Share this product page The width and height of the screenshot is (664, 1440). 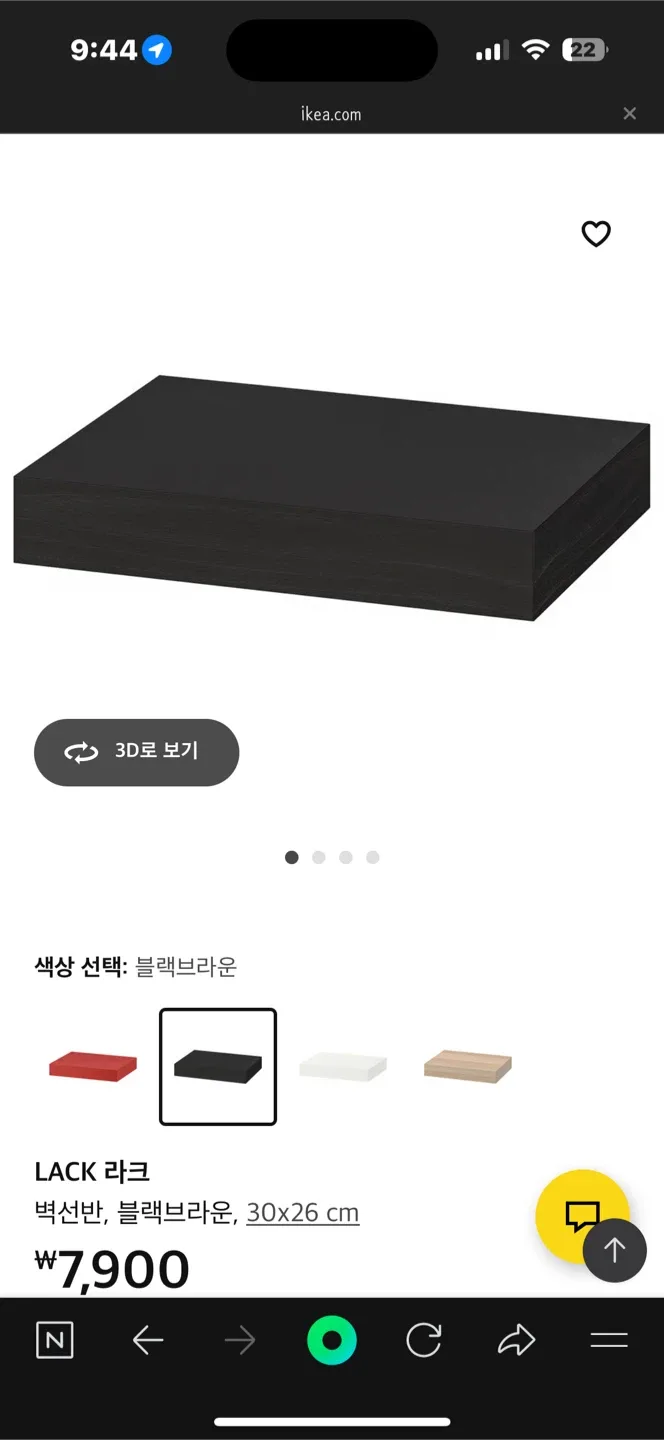click(x=516, y=1341)
